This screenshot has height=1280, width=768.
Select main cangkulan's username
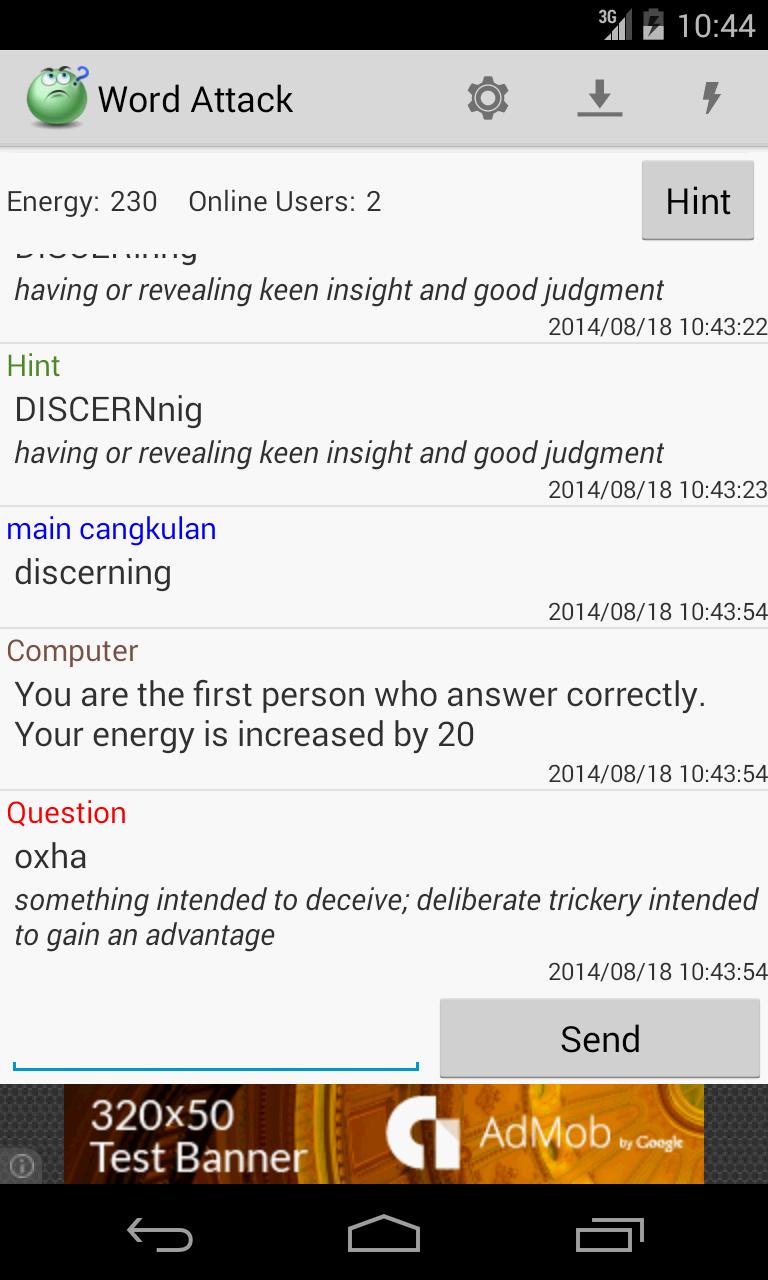click(111, 529)
